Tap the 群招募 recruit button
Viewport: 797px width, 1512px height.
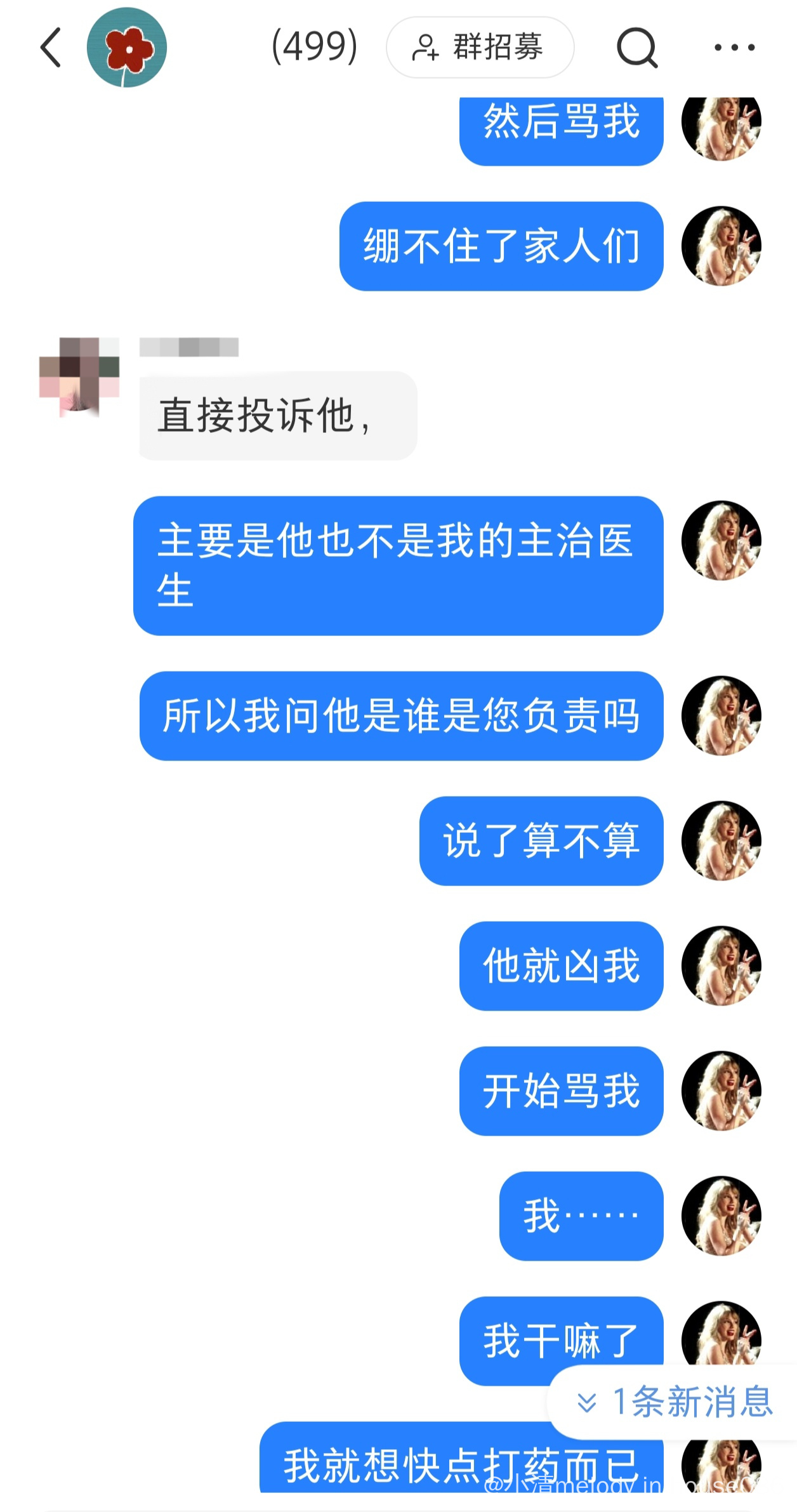point(480,47)
